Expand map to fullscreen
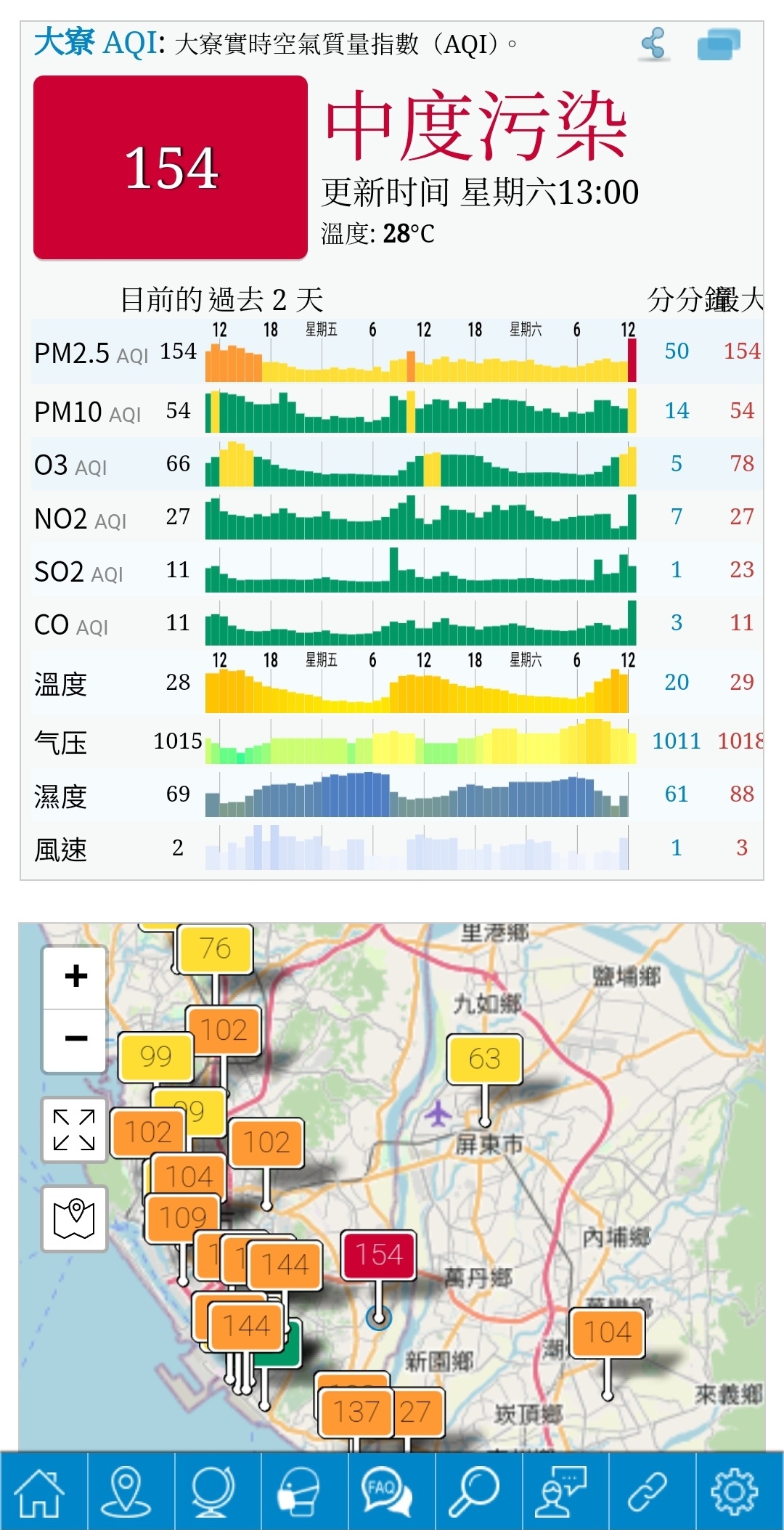The height and width of the screenshot is (1530, 784). click(74, 1130)
